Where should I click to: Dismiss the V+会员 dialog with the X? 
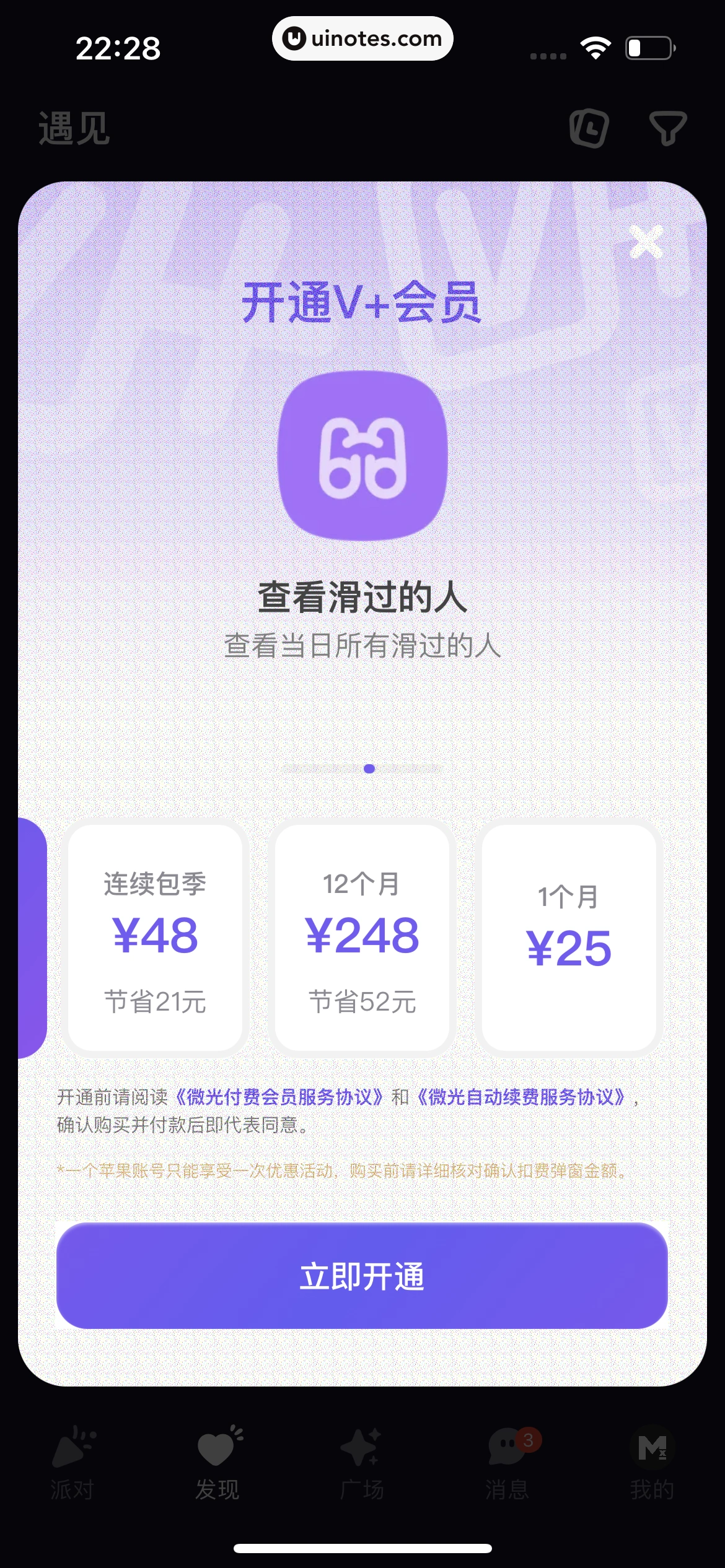click(x=647, y=242)
